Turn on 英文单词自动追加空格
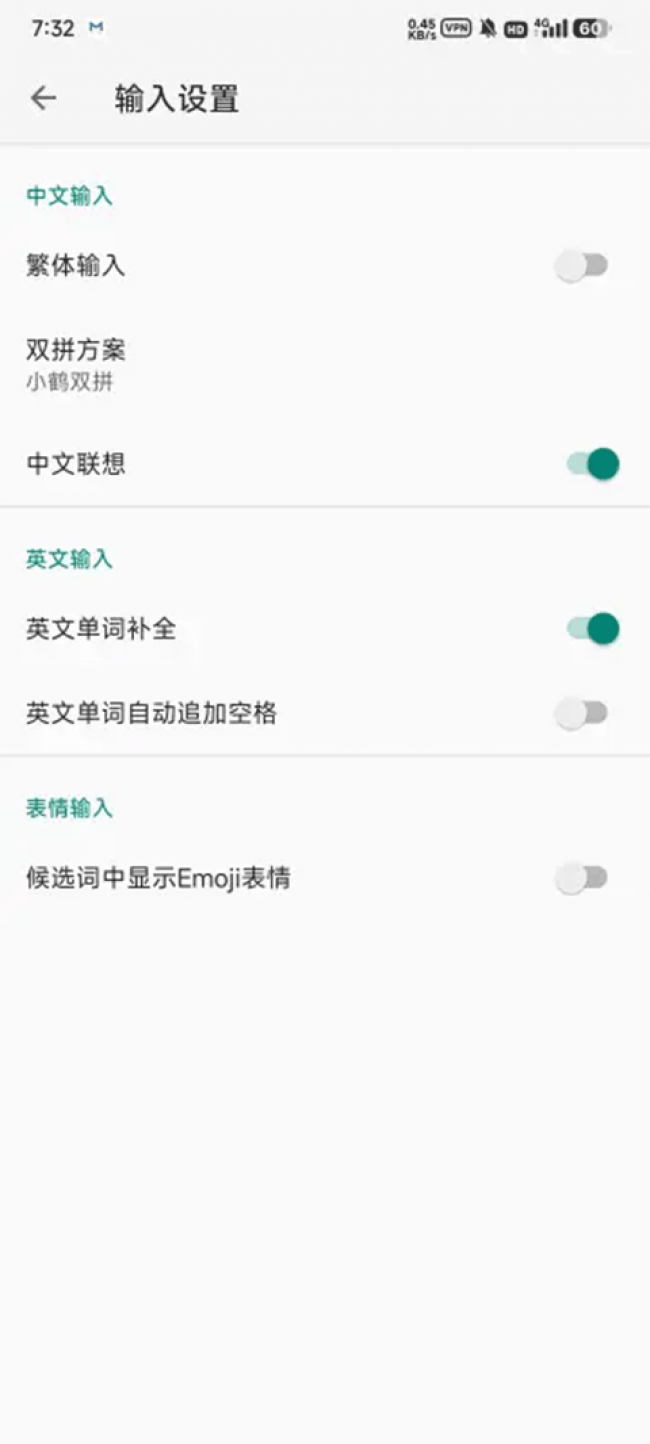The width and height of the screenshot is (650, 1444). [582, 714]
